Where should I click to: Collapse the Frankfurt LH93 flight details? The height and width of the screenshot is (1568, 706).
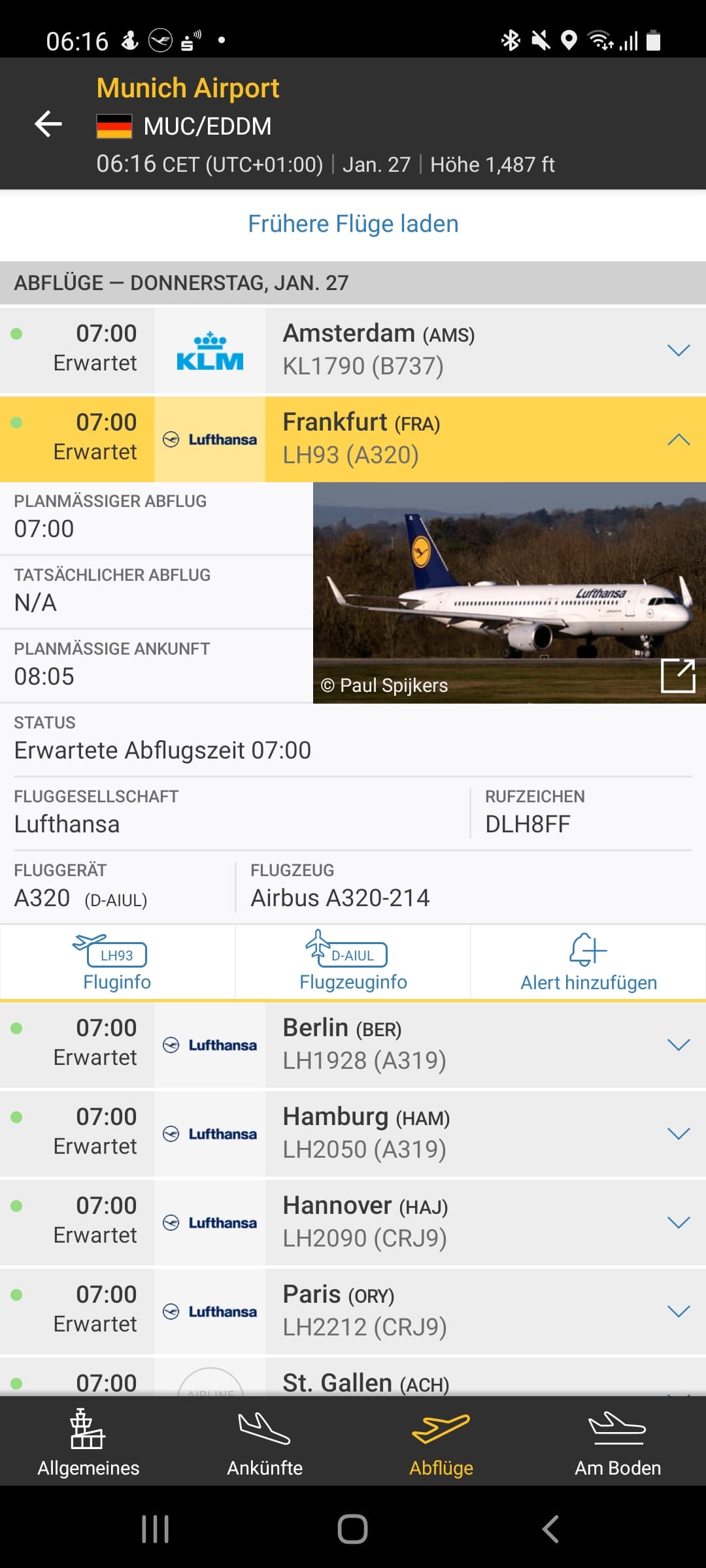point(679,440)
